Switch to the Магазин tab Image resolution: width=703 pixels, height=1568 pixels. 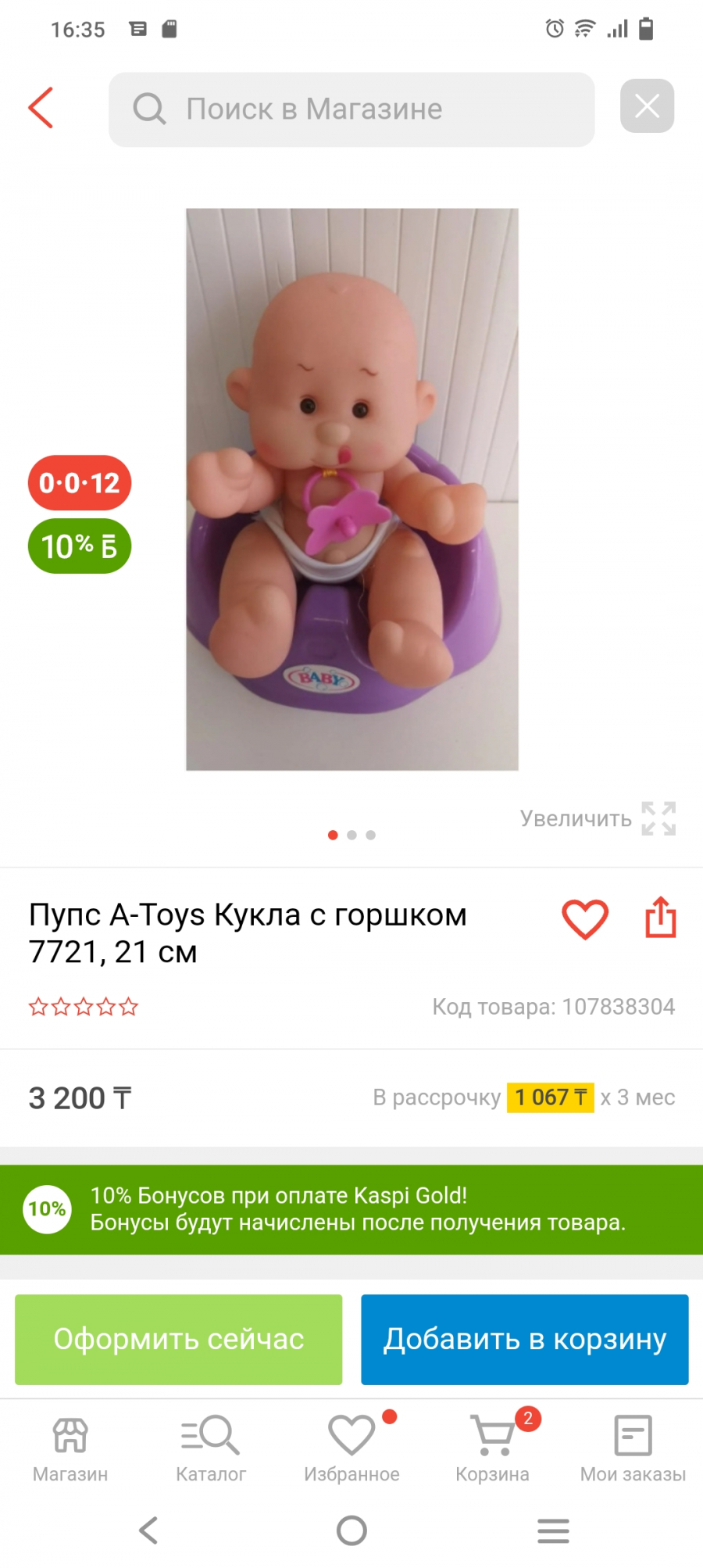click(x=70, y=1450)
